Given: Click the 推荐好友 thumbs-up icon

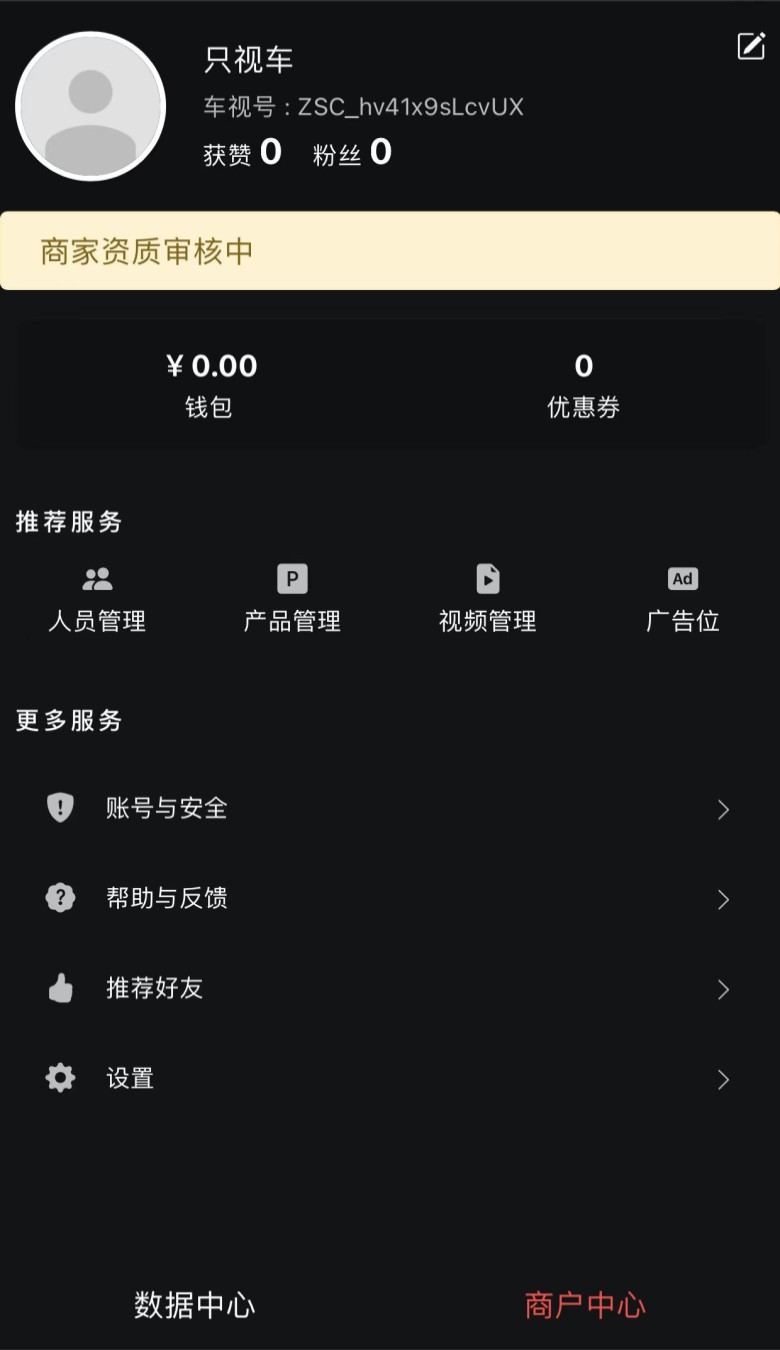Looking at the screenshot, I should (x=60, y=987).
